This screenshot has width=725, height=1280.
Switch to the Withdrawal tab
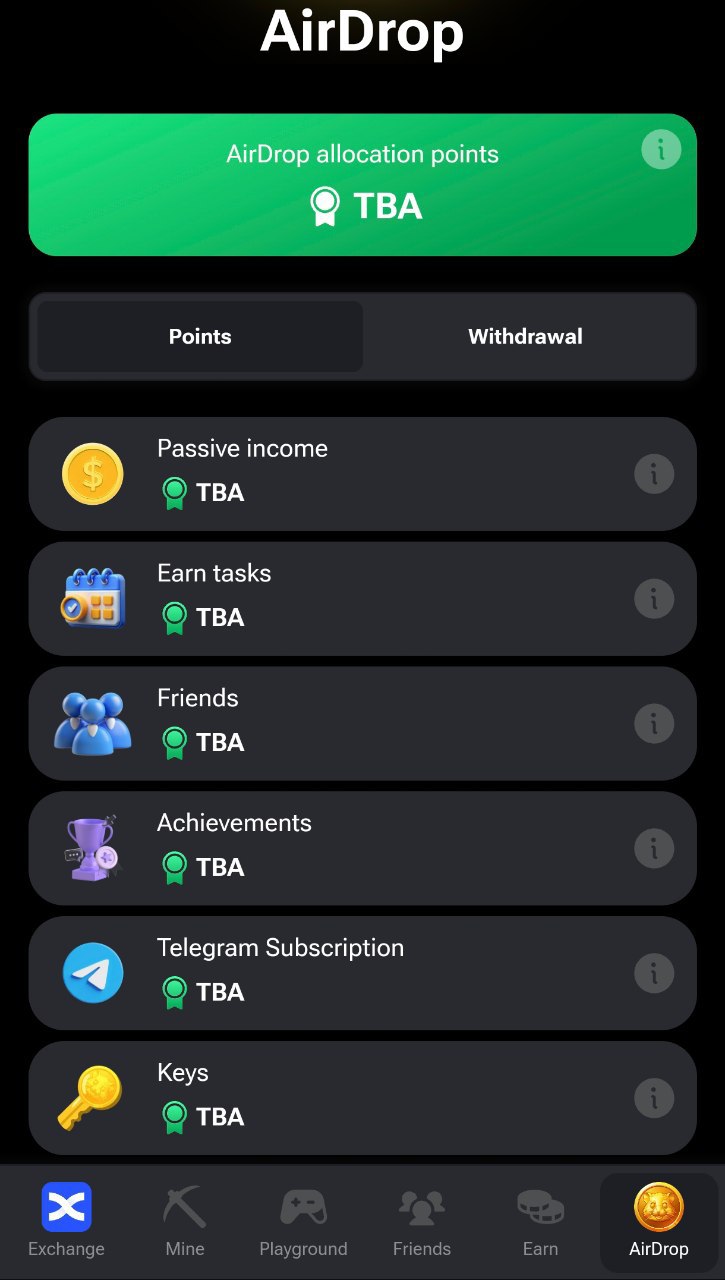pyautogui.click(x=525, y=337)
